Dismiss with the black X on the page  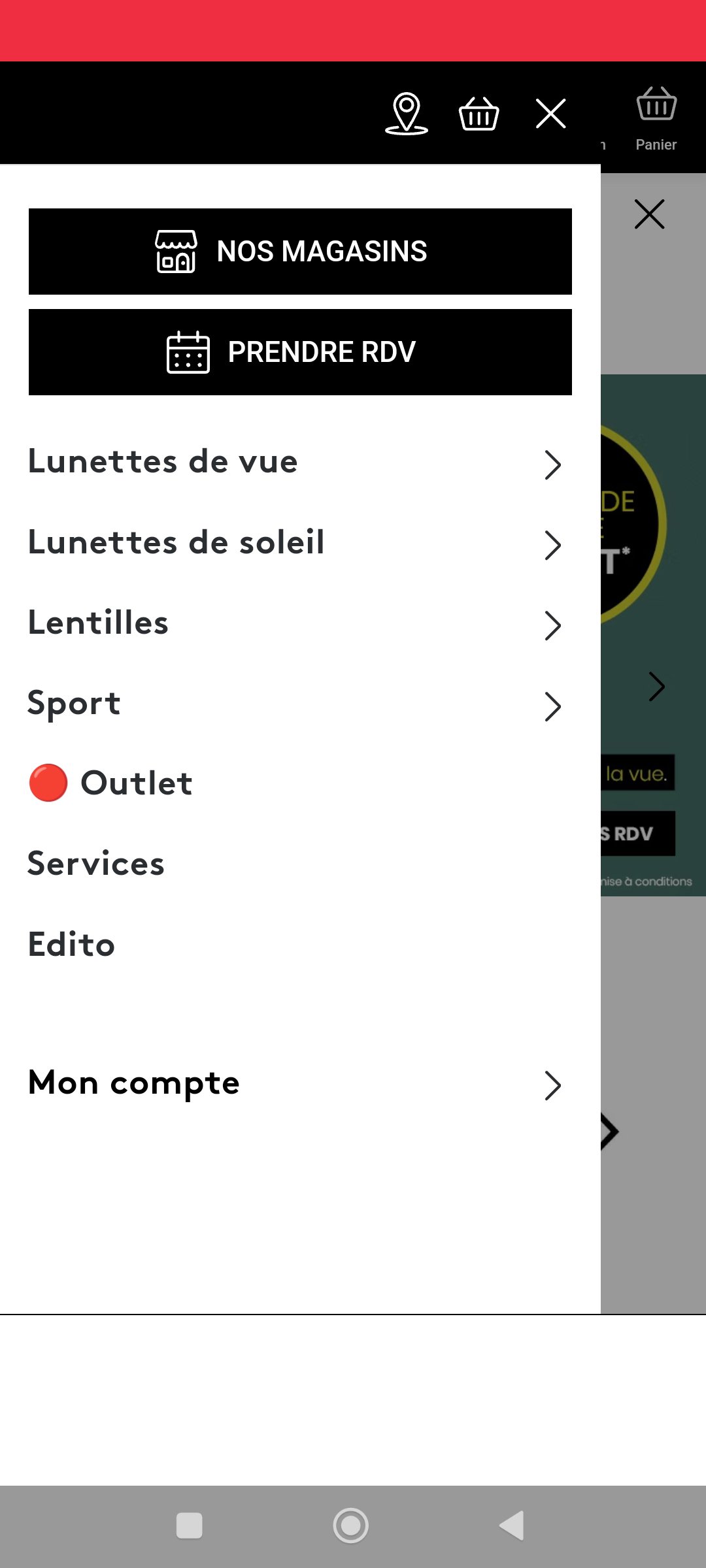pos(650,214)
